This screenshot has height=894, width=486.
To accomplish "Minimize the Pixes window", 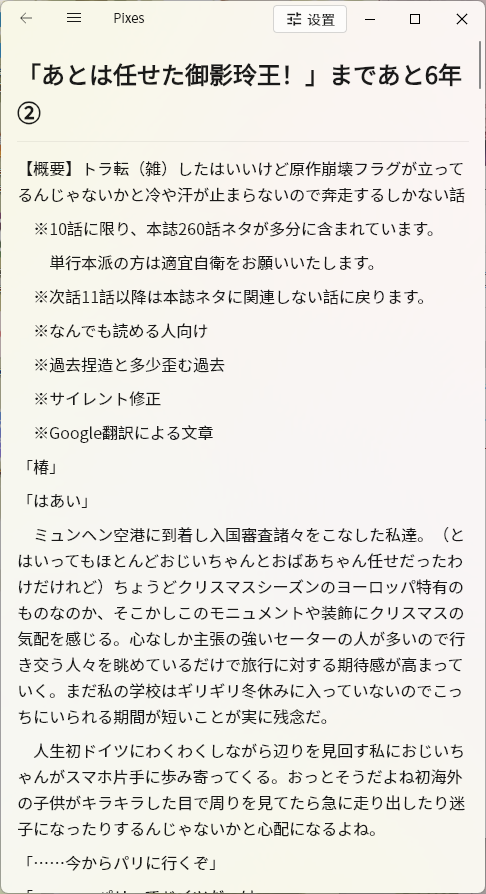I will point(370,19).
